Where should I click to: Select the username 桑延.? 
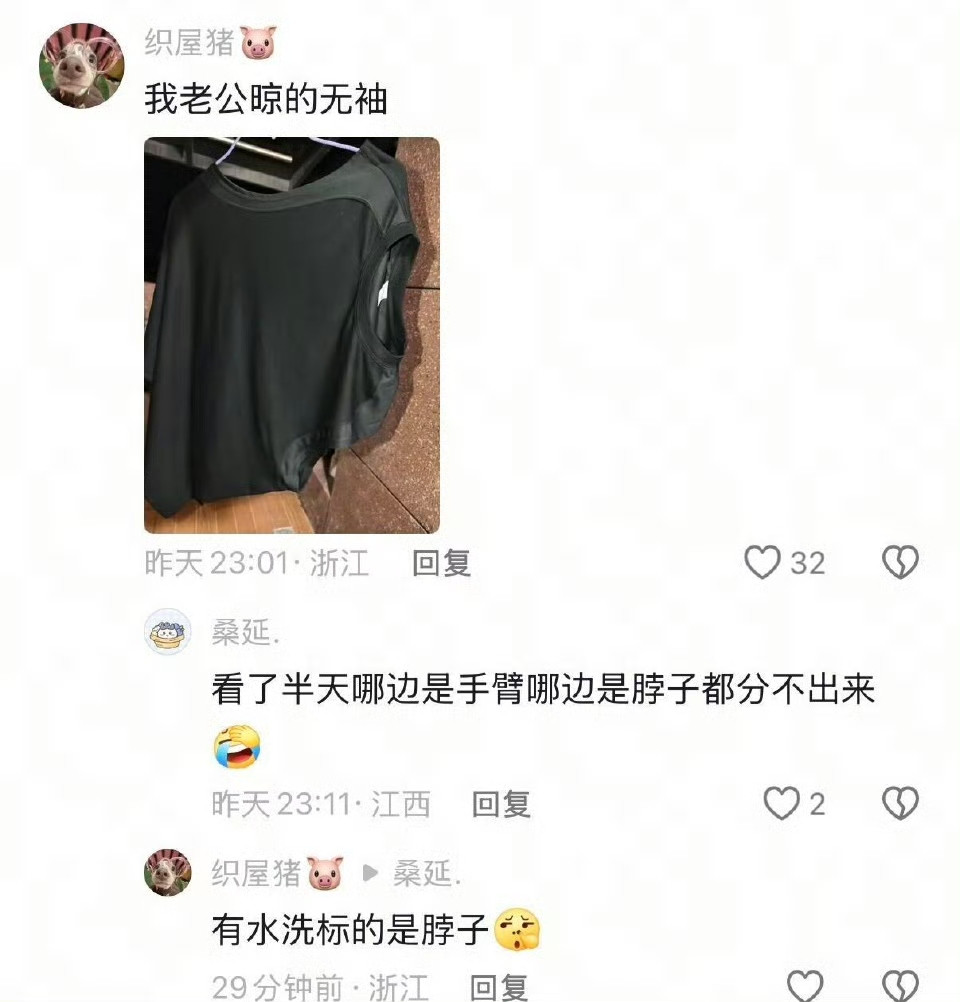click(x=240, y=635)
